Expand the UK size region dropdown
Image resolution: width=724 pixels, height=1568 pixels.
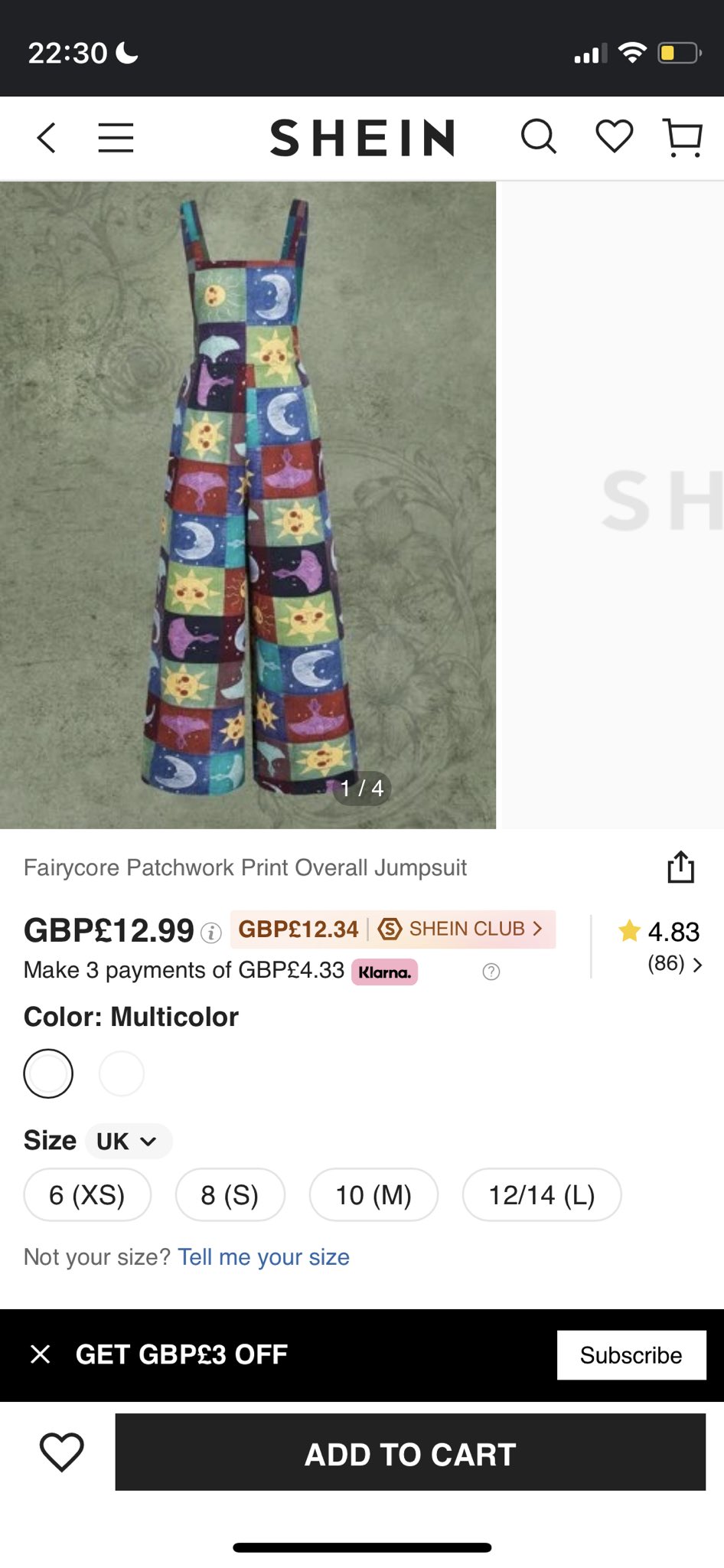point(128,1142)
